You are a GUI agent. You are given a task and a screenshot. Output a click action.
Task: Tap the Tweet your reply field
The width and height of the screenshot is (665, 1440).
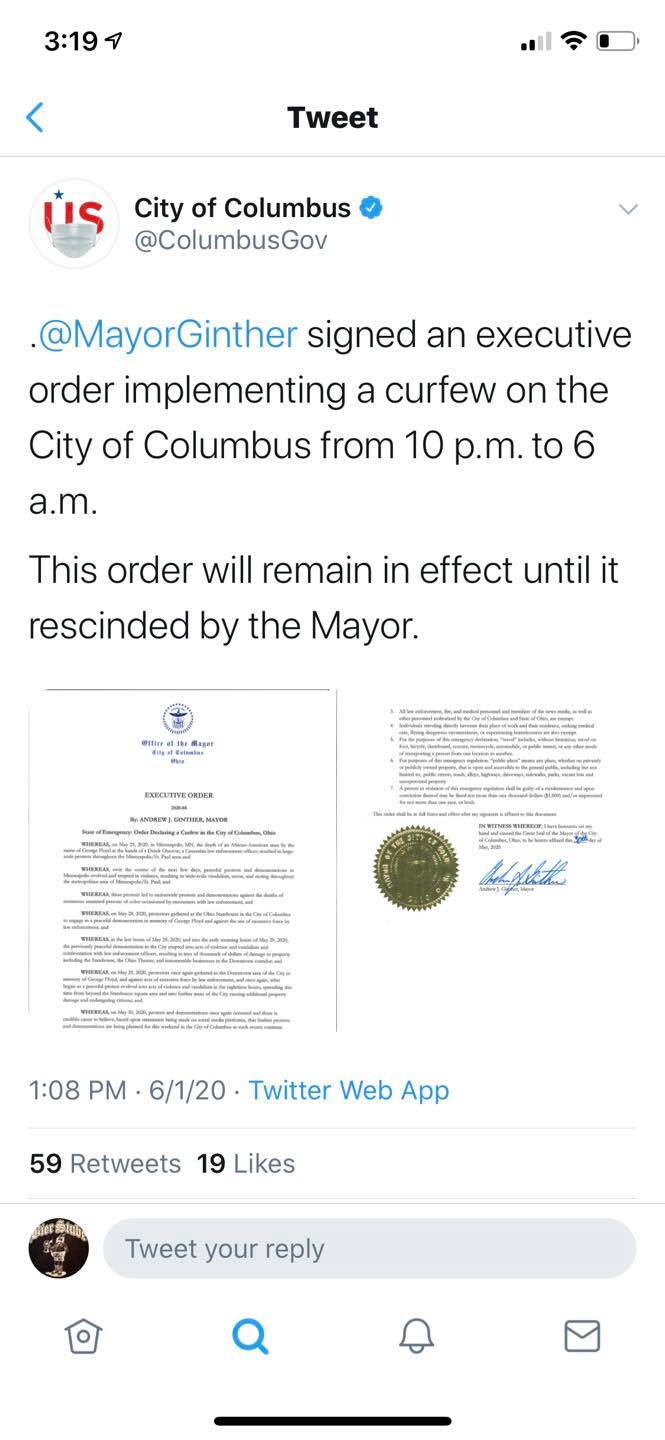(368, 1249)
